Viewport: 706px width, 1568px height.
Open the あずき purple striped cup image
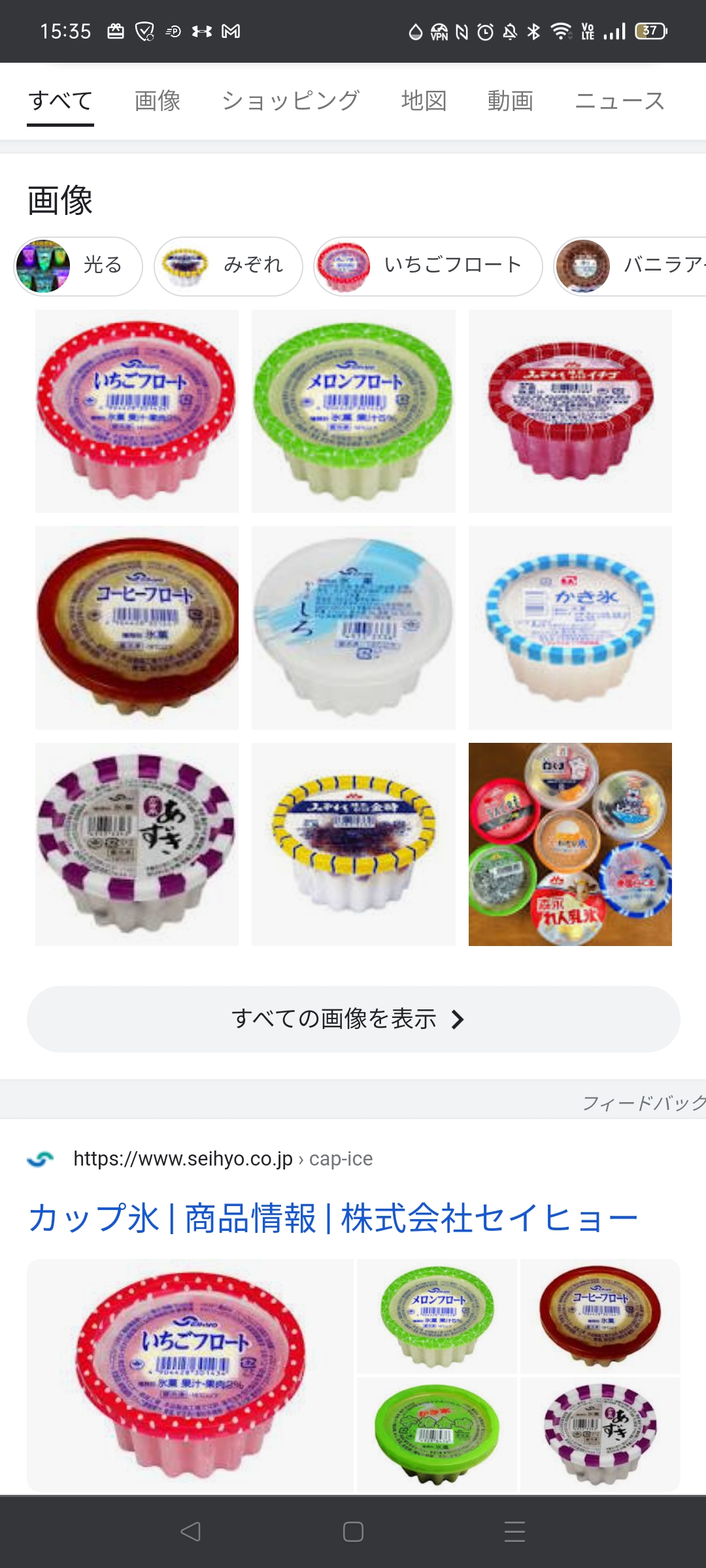click(137, 844)
